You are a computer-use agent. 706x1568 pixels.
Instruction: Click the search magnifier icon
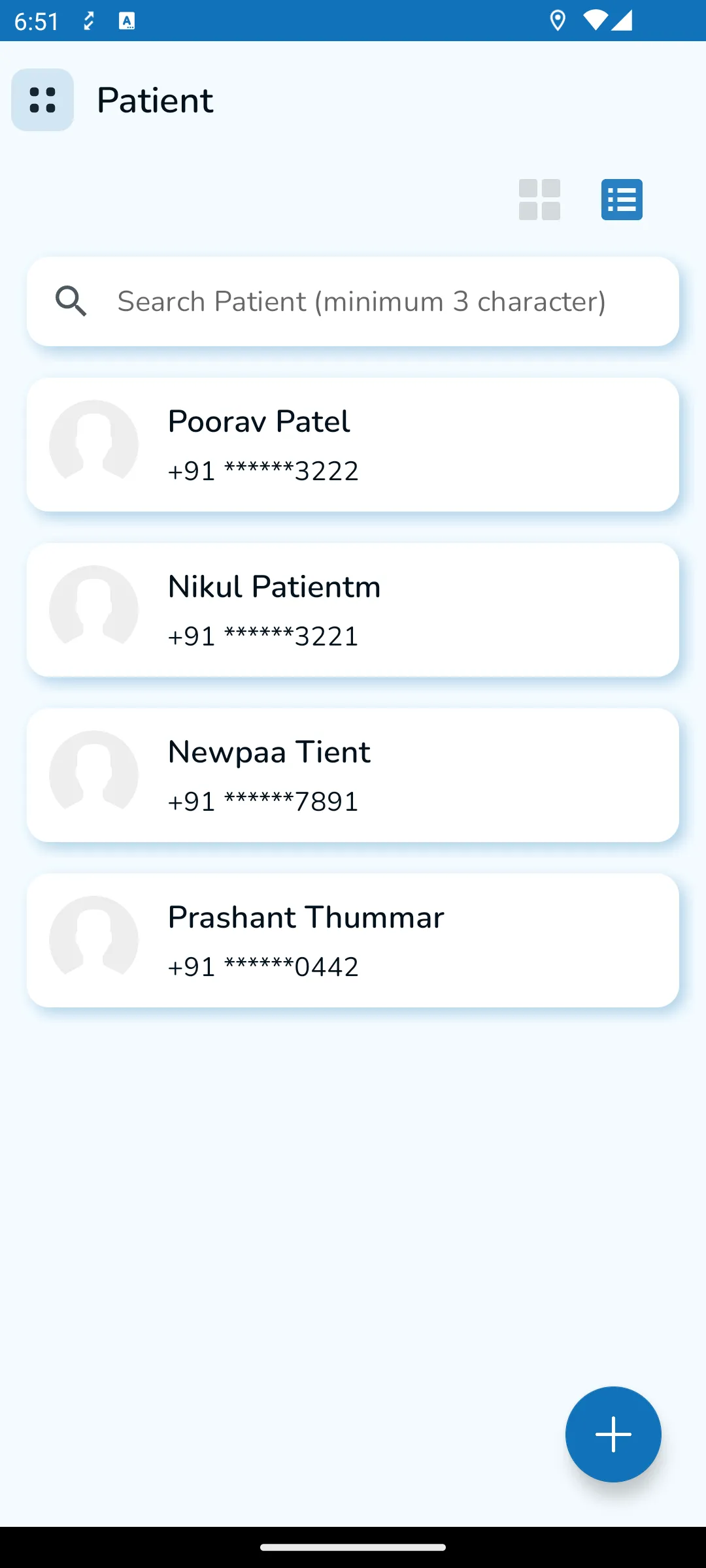coord(72,301)
